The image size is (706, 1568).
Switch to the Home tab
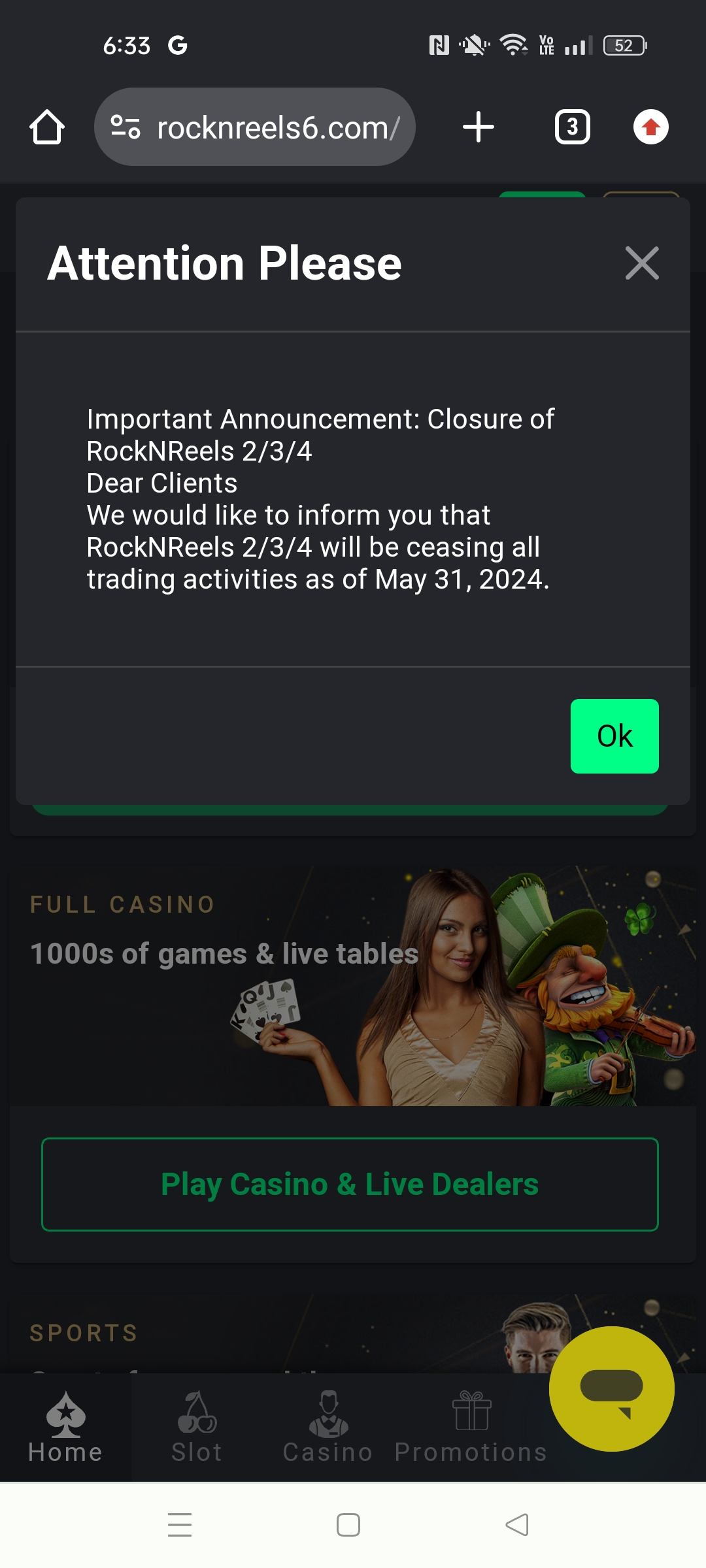(x=65, y=1428)
